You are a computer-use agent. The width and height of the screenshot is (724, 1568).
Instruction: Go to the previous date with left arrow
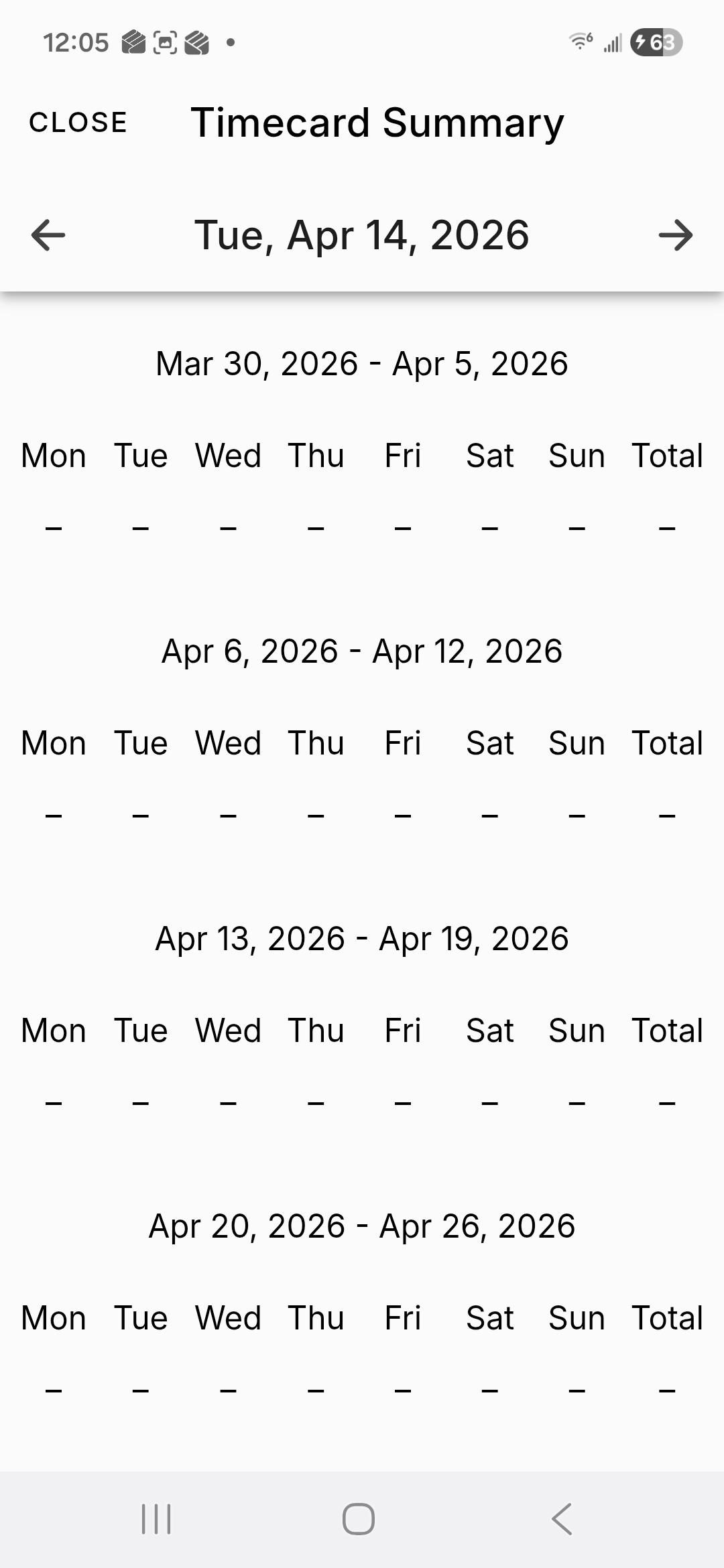coord(48,235)
